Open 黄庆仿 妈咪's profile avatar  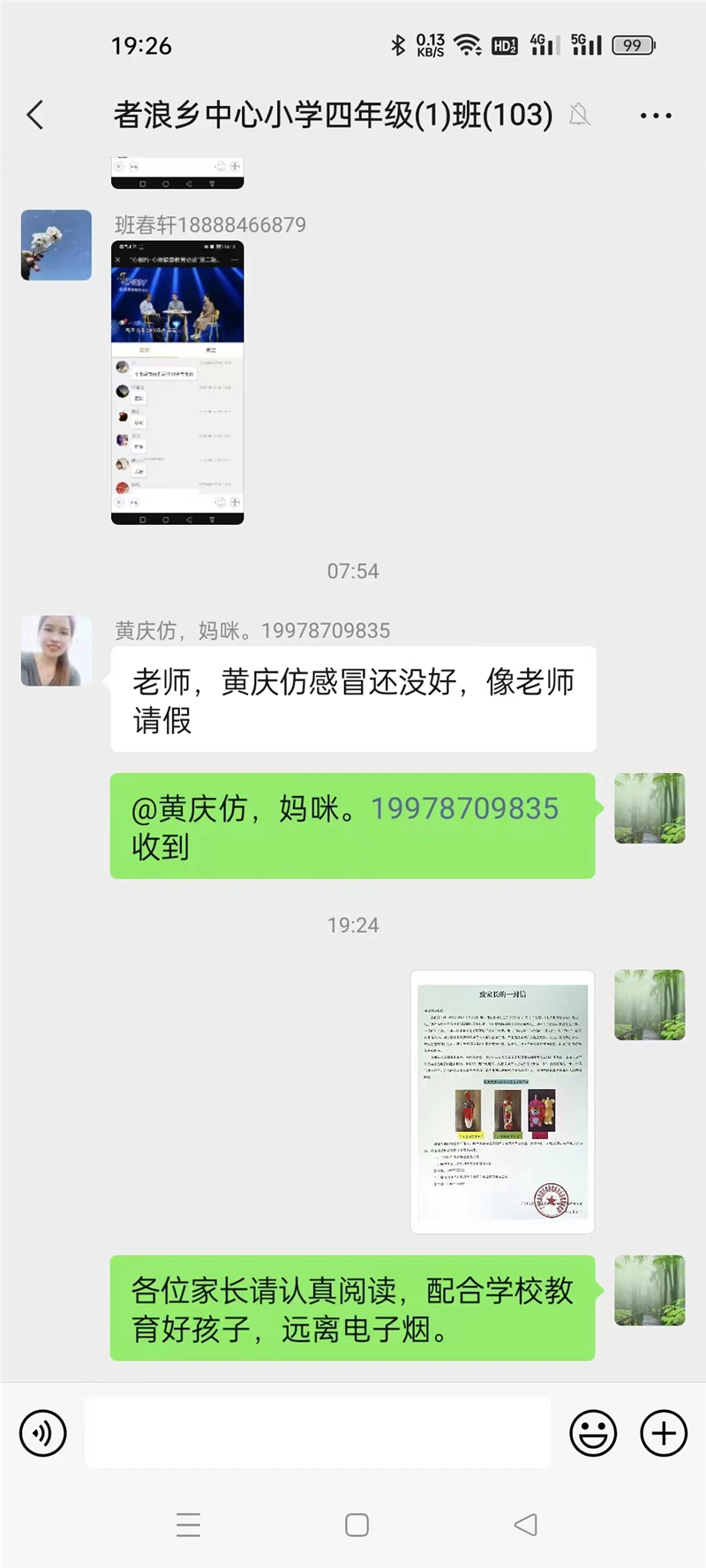point(56,651)
